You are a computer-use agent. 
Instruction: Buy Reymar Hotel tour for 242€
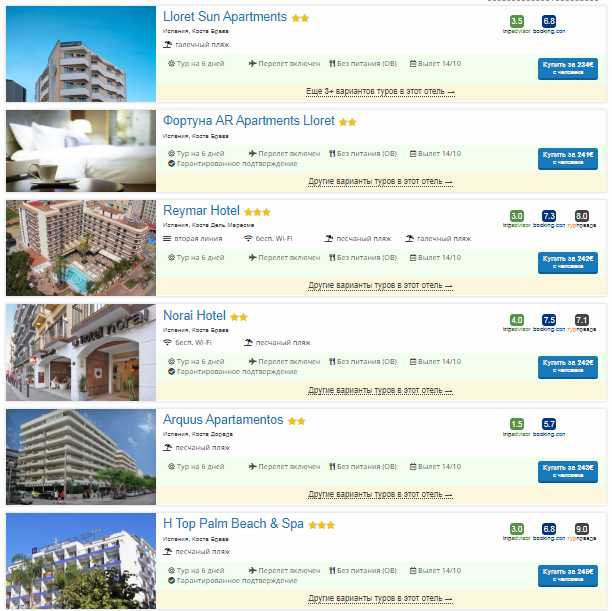click(567, 261)
